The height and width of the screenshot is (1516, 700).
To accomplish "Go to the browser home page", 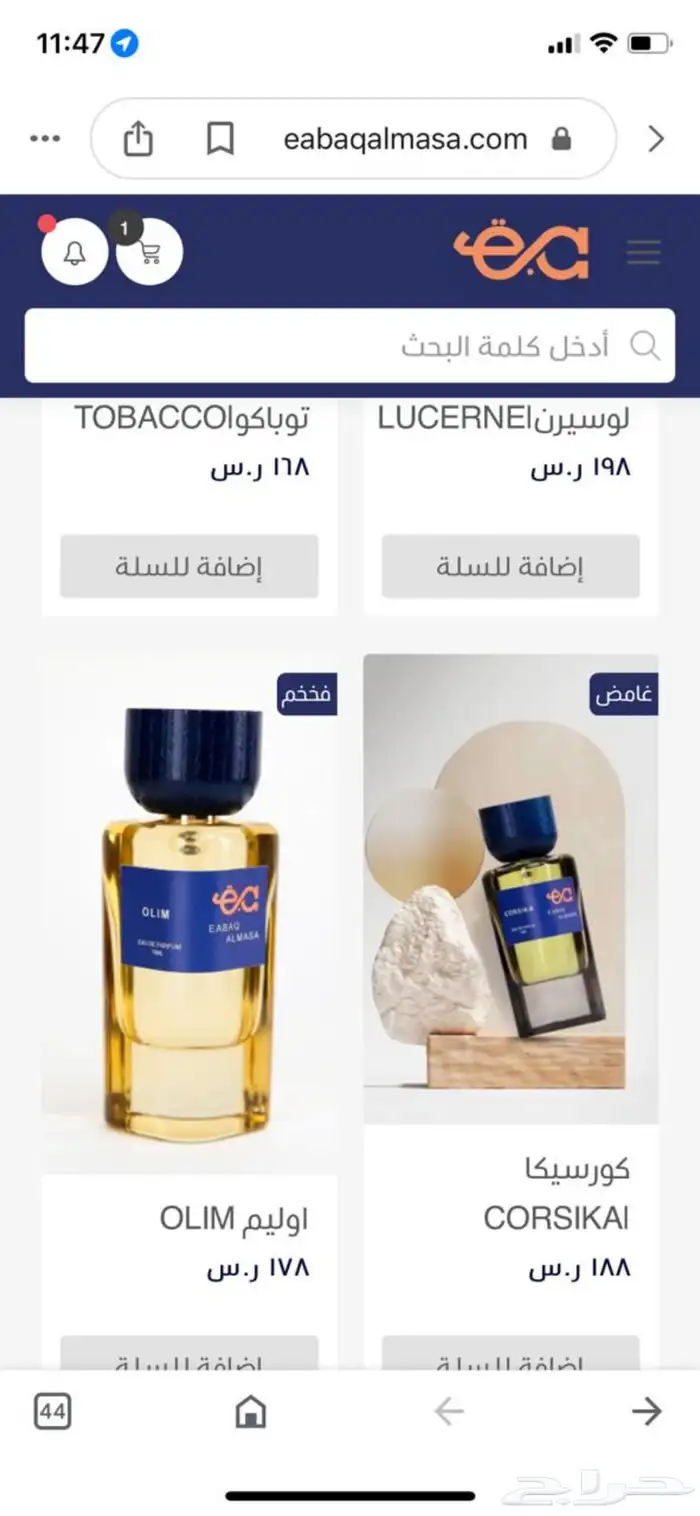I will [x=250, y=1412].
